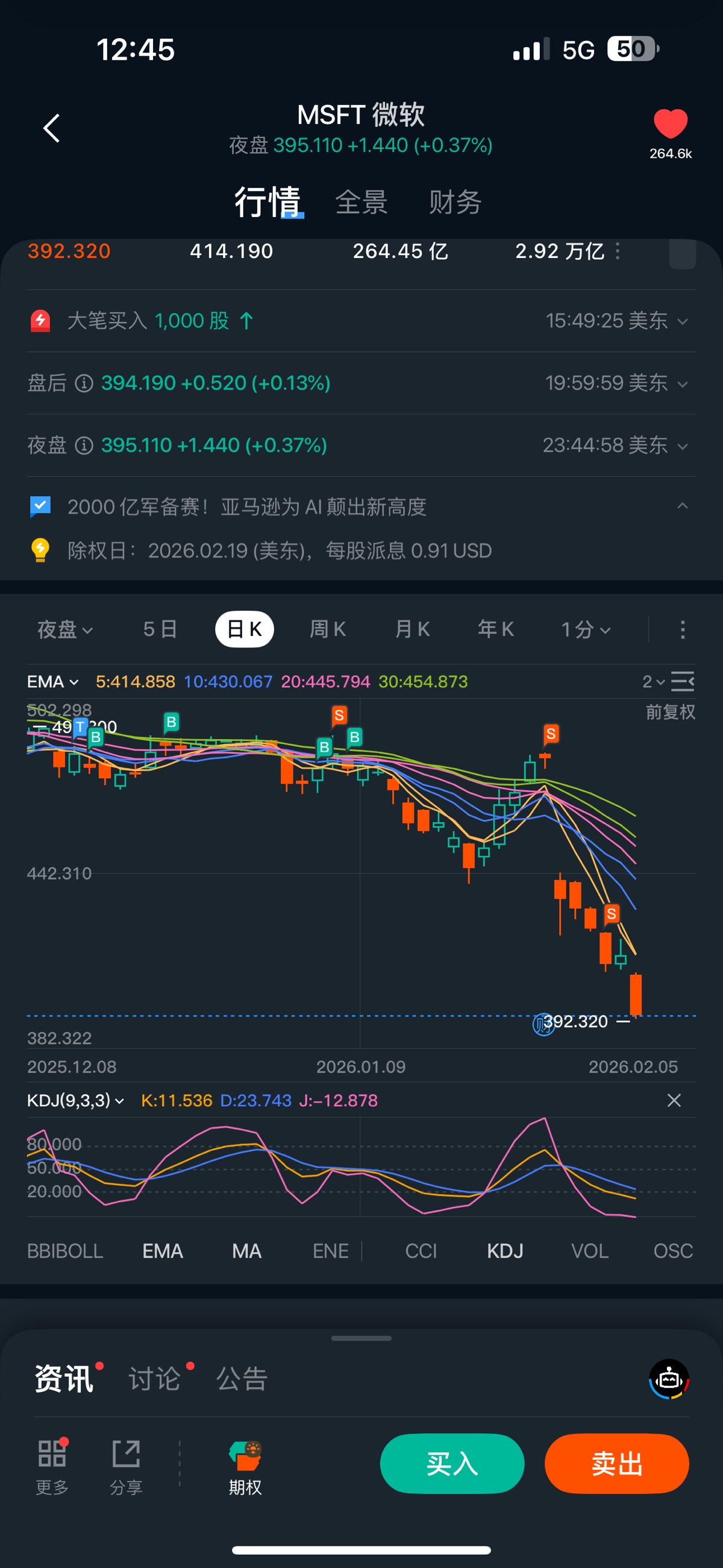Select the 周K chart period
The height and width of the screenshot is (1568, 723).
click(x=327, y=629)
